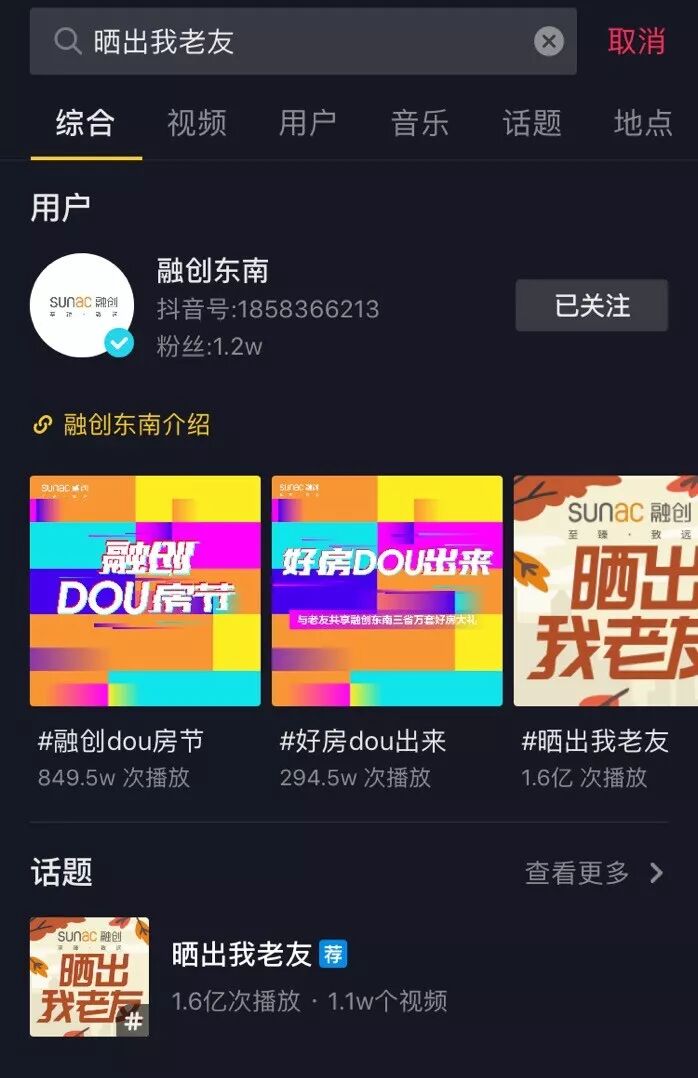Open the 融创东南介绍 link
Image resolution: width=698 pixels, height=1078 pixels.
click(x=122, y=424)
